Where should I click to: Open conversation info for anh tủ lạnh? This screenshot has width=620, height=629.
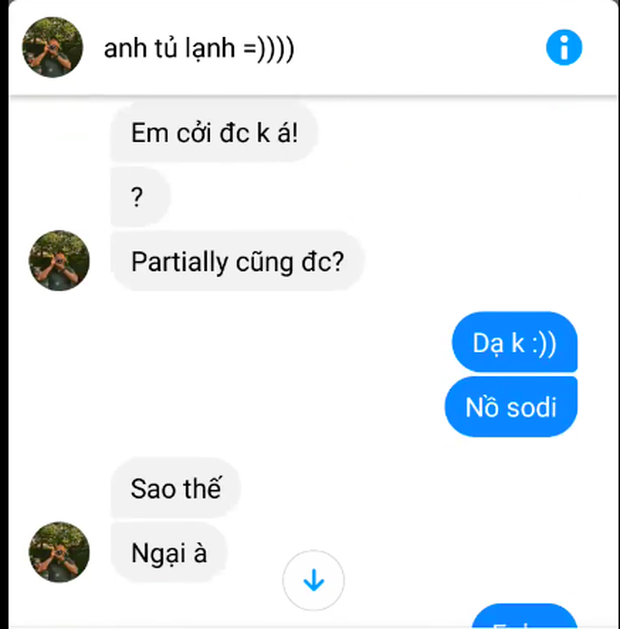click(564, 47)
